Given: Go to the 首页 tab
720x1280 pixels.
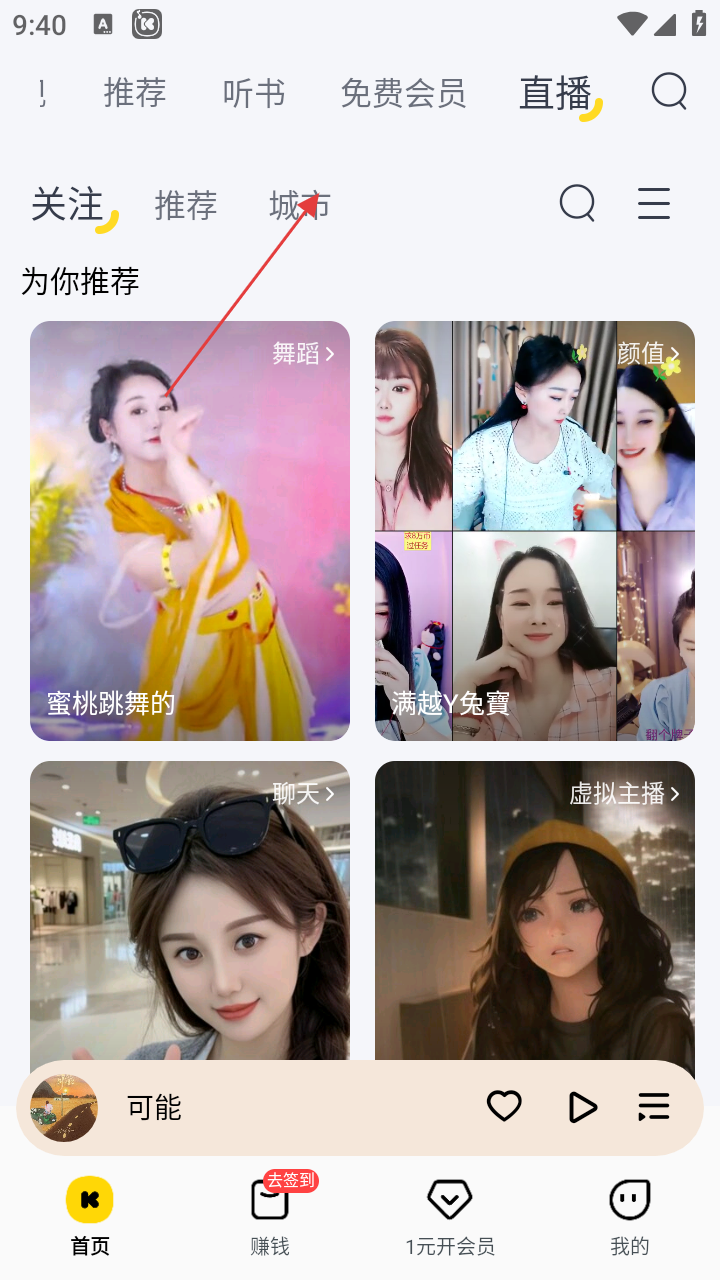Looking at the screenshot, I should click(x=90, y=1213).
